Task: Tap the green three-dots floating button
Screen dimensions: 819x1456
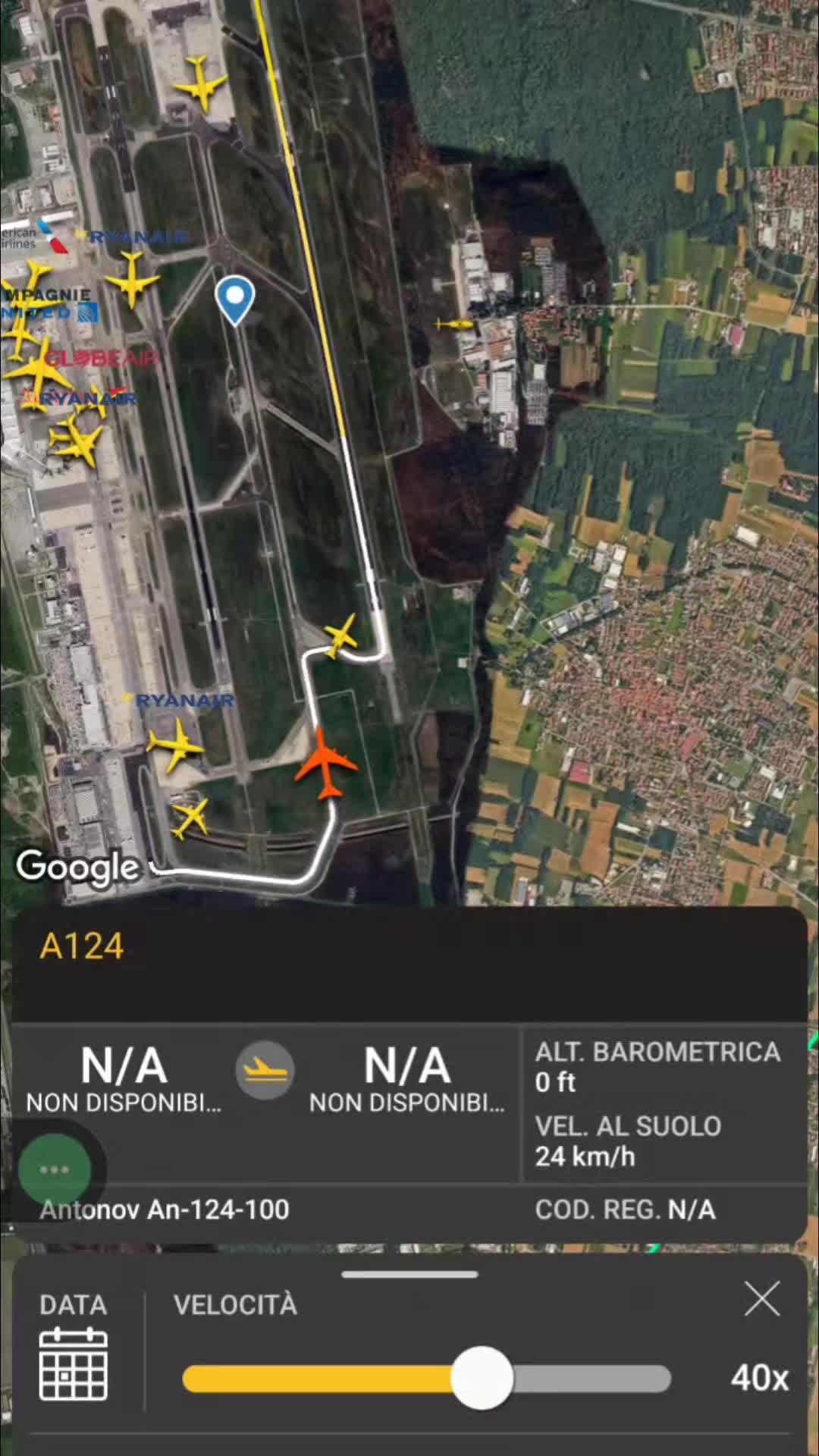Action: pos(55,1169)
